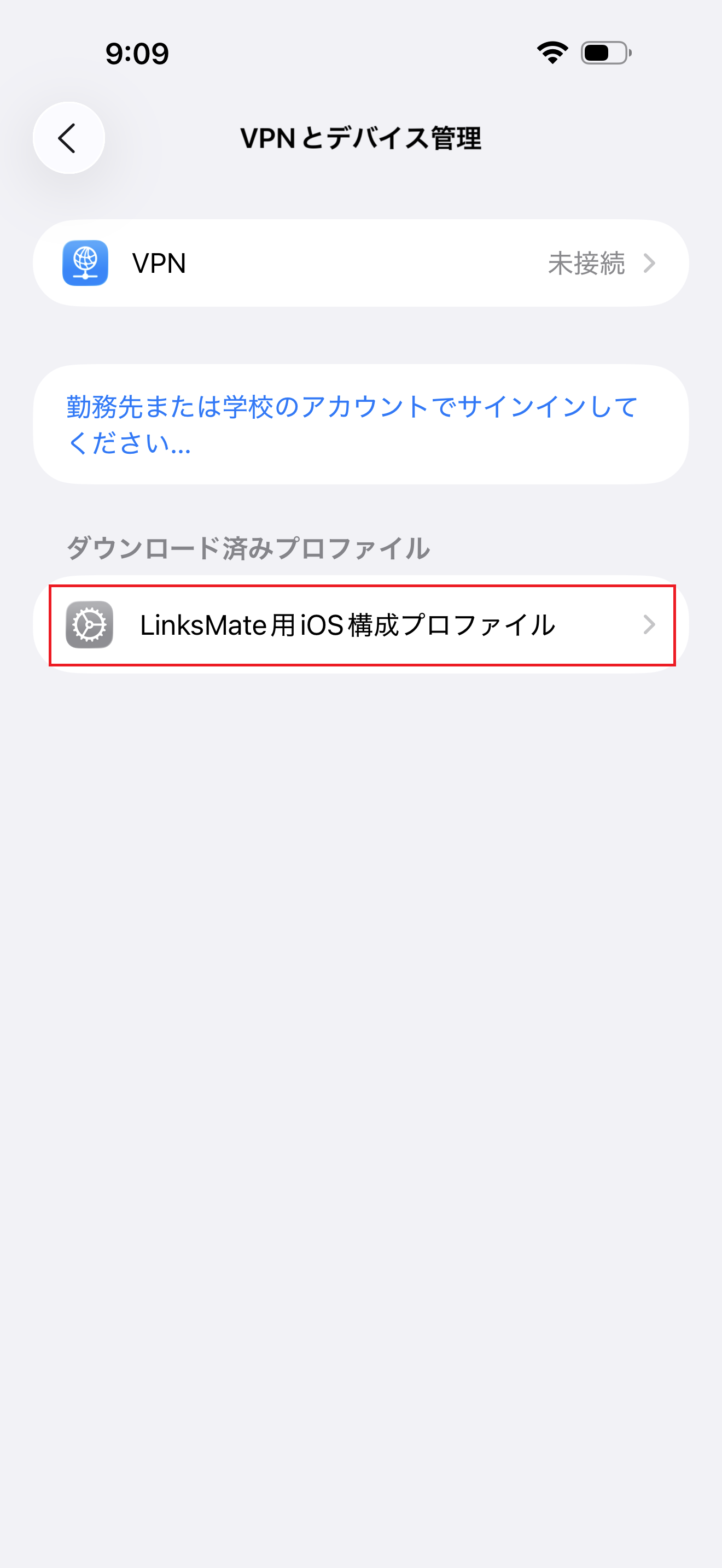The image size is (722, 1568).
Task: Open the VPN connection settings row
Action: (x=361, y=263)
